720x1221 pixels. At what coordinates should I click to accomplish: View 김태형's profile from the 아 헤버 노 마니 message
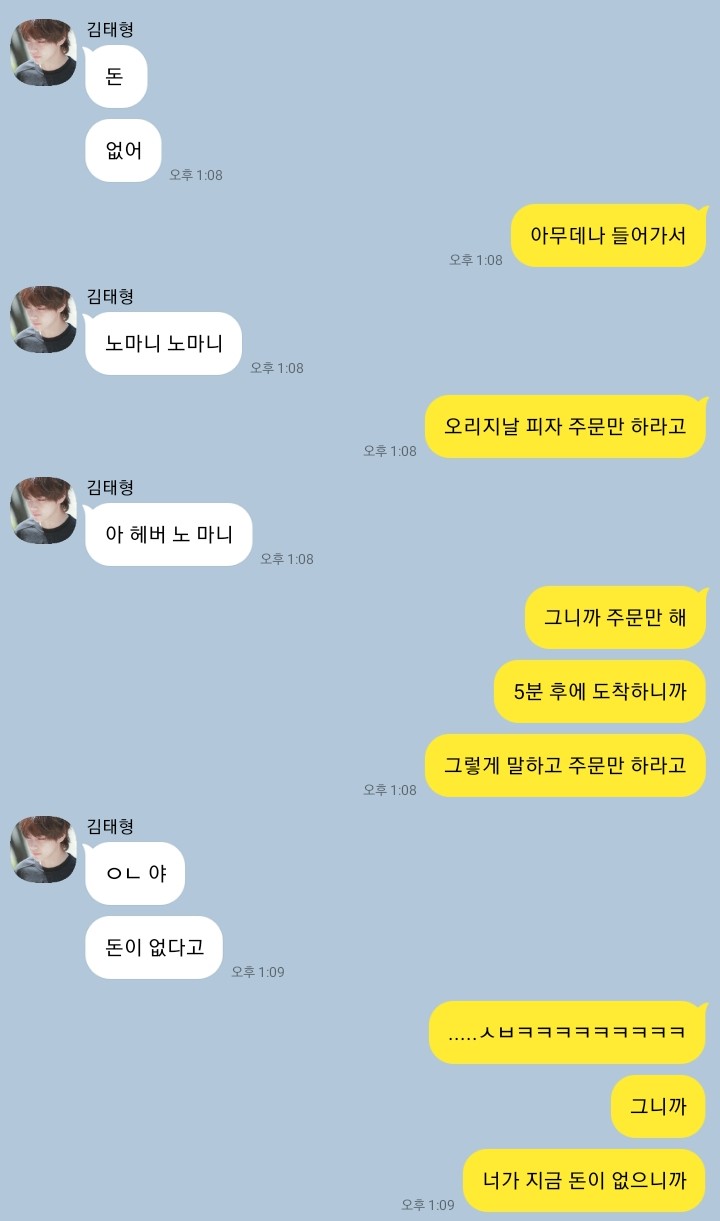pyautogui.click(x=43, y=510)
